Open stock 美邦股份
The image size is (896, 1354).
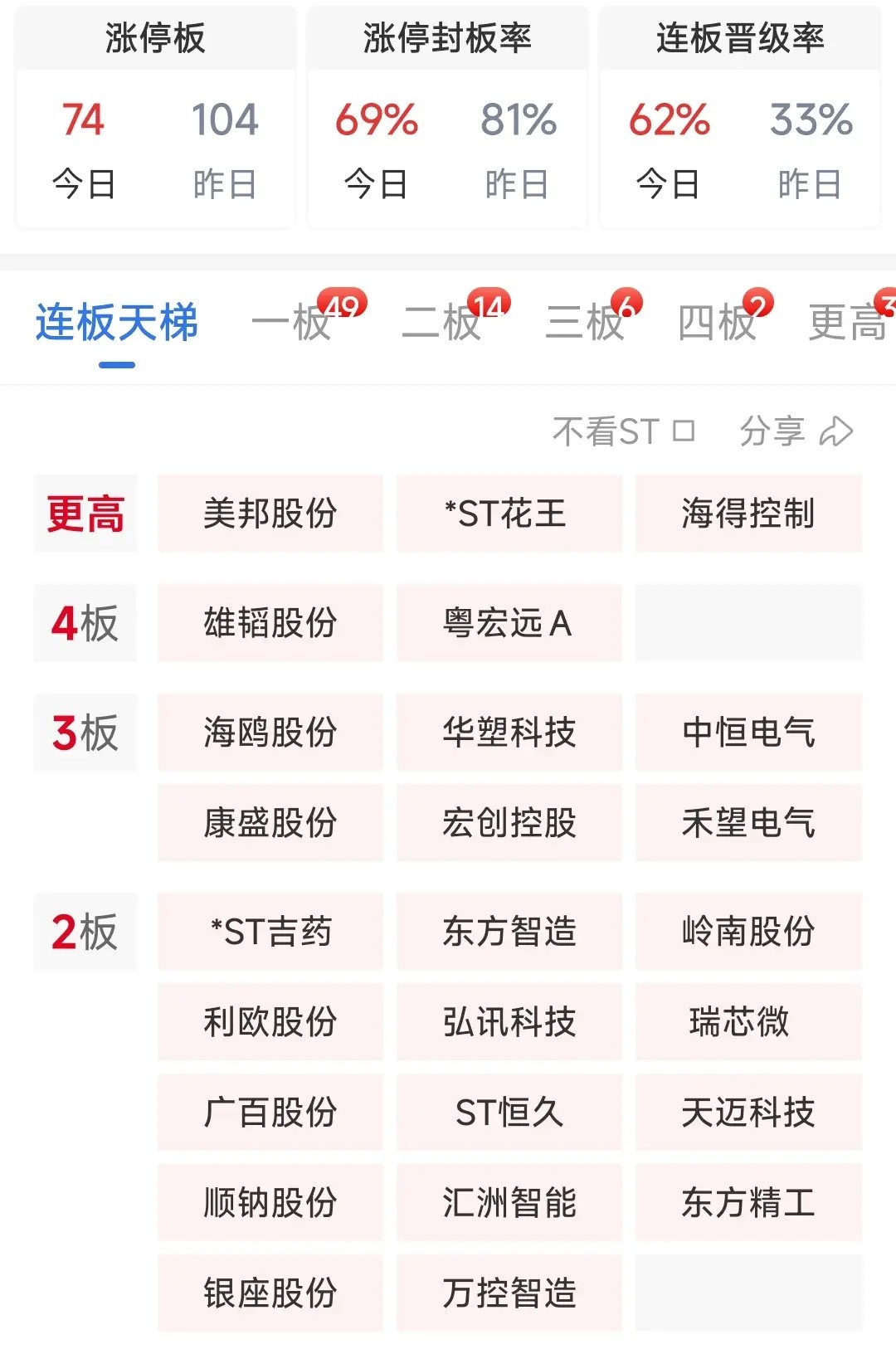270,514
